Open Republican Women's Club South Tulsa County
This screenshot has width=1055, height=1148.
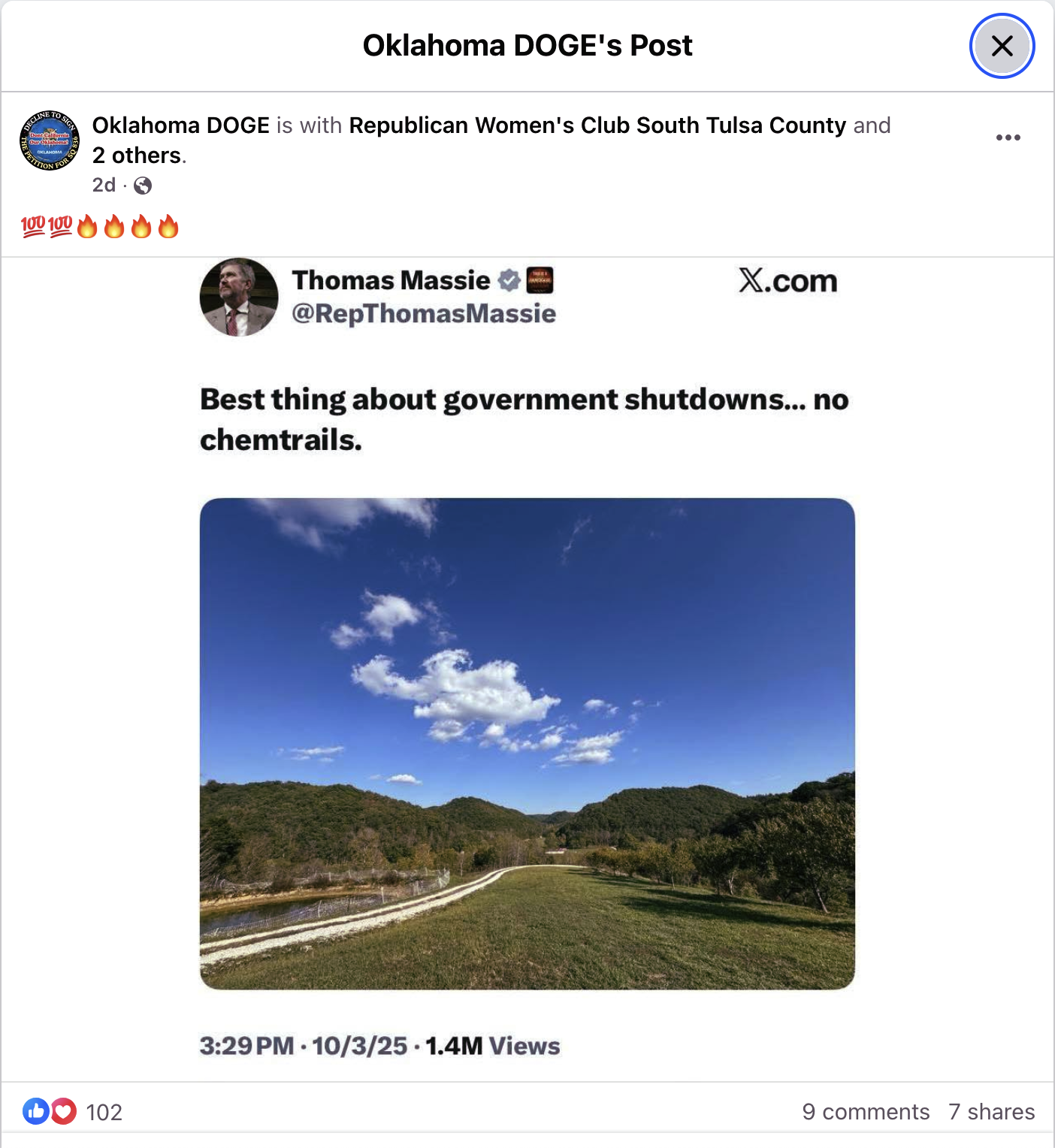597,125
